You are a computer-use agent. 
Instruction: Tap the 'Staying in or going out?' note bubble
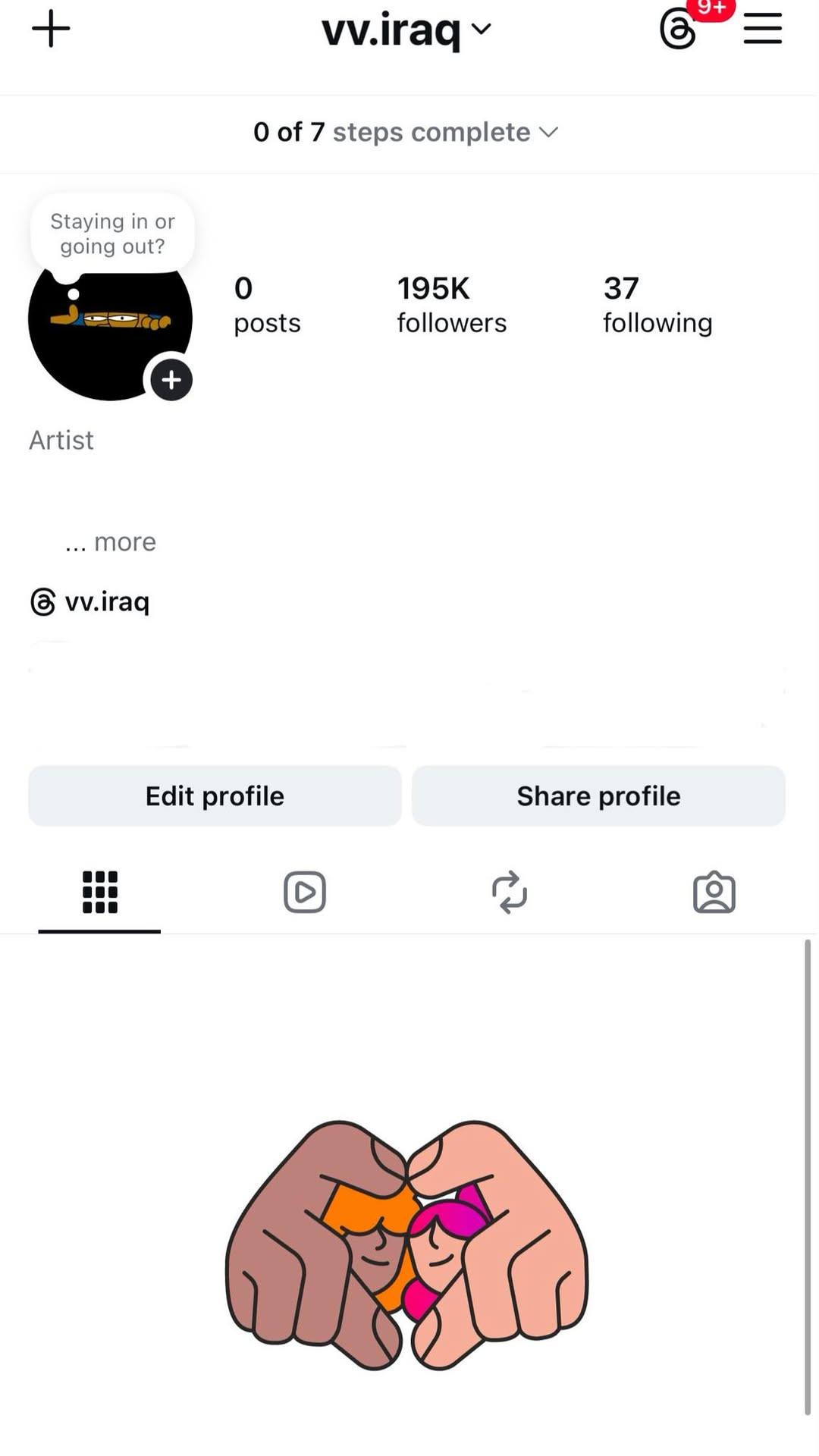pyautogui.click(x=112, y=234)
